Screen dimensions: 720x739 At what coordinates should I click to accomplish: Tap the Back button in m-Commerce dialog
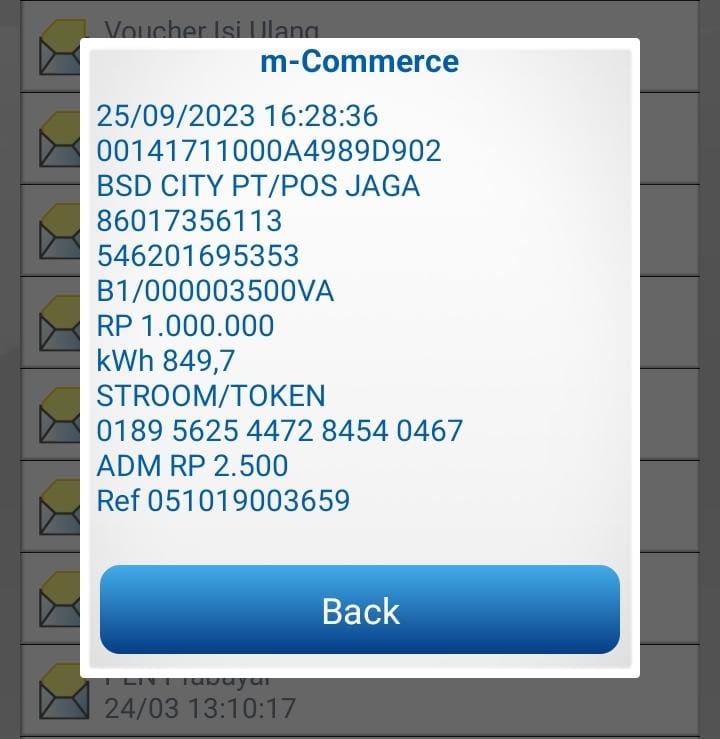click(360, 610)
